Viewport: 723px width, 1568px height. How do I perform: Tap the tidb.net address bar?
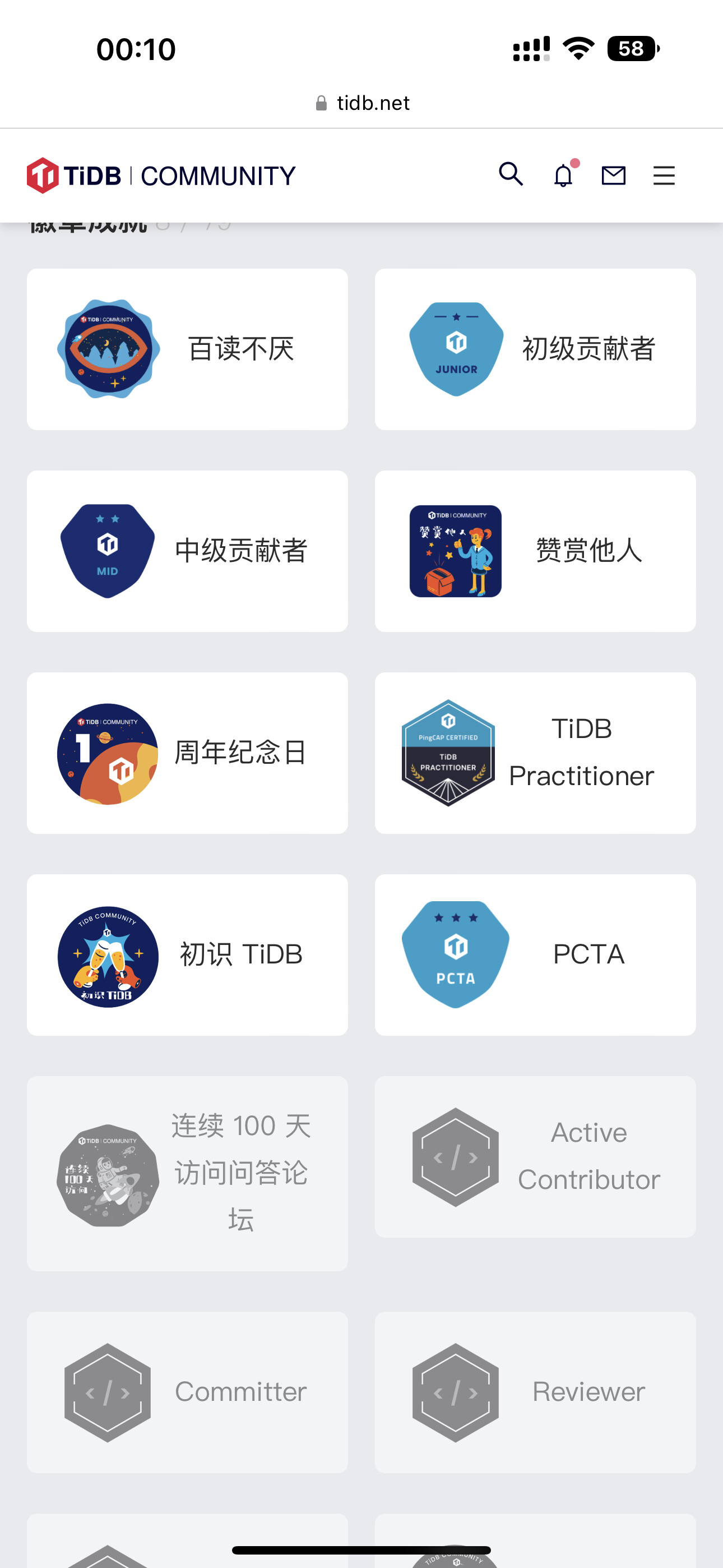pyautogui.click(x=363, y=103)
